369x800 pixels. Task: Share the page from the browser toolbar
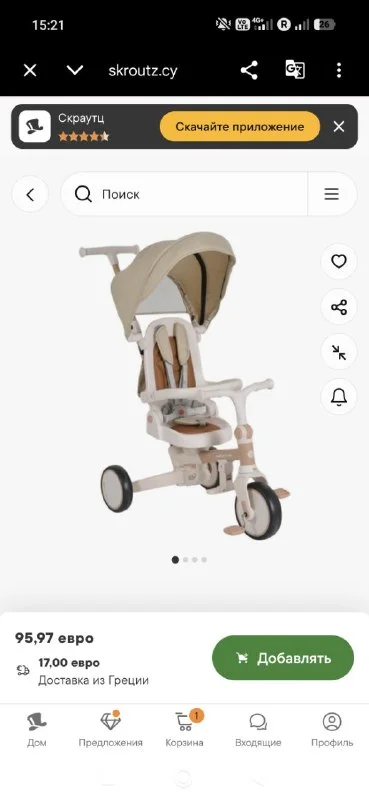[x=249, y=70]
